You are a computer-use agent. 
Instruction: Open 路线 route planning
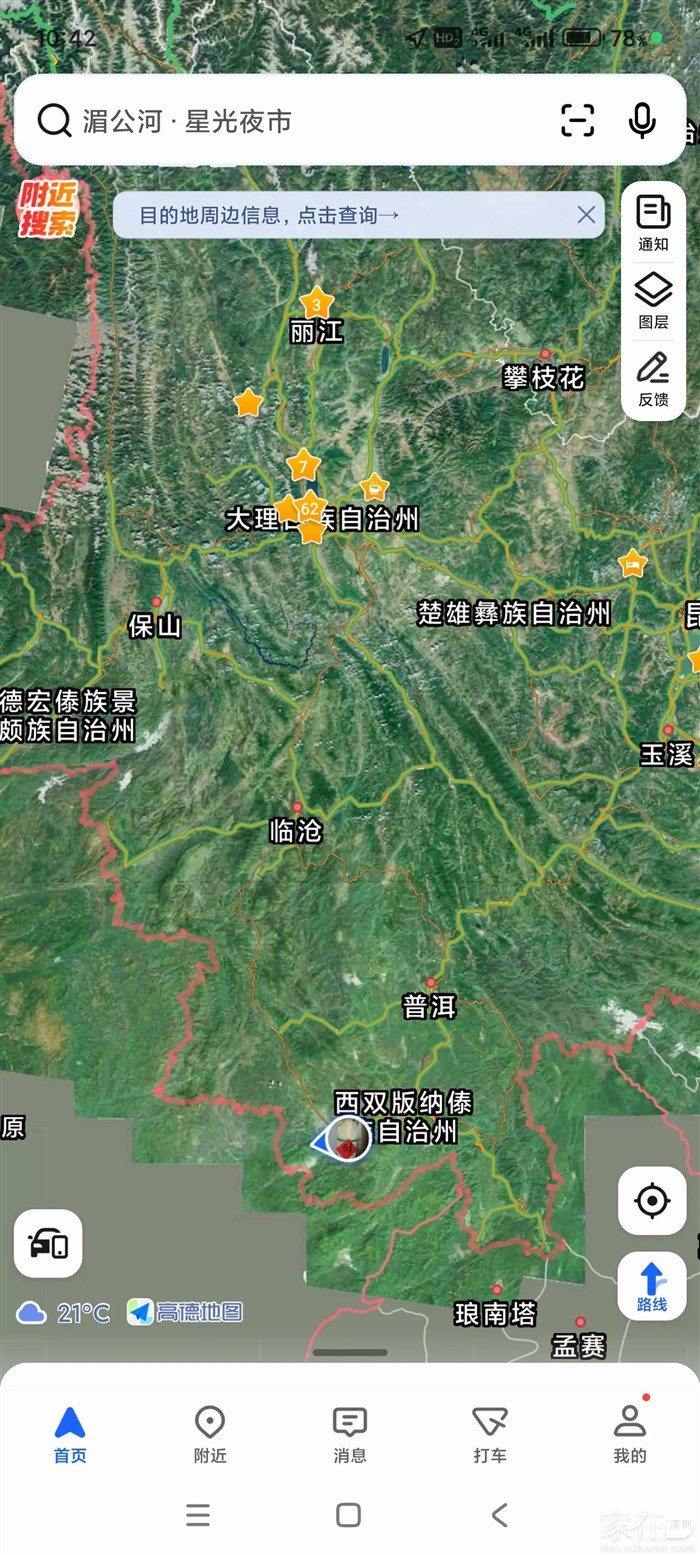tap(652, 1286)
